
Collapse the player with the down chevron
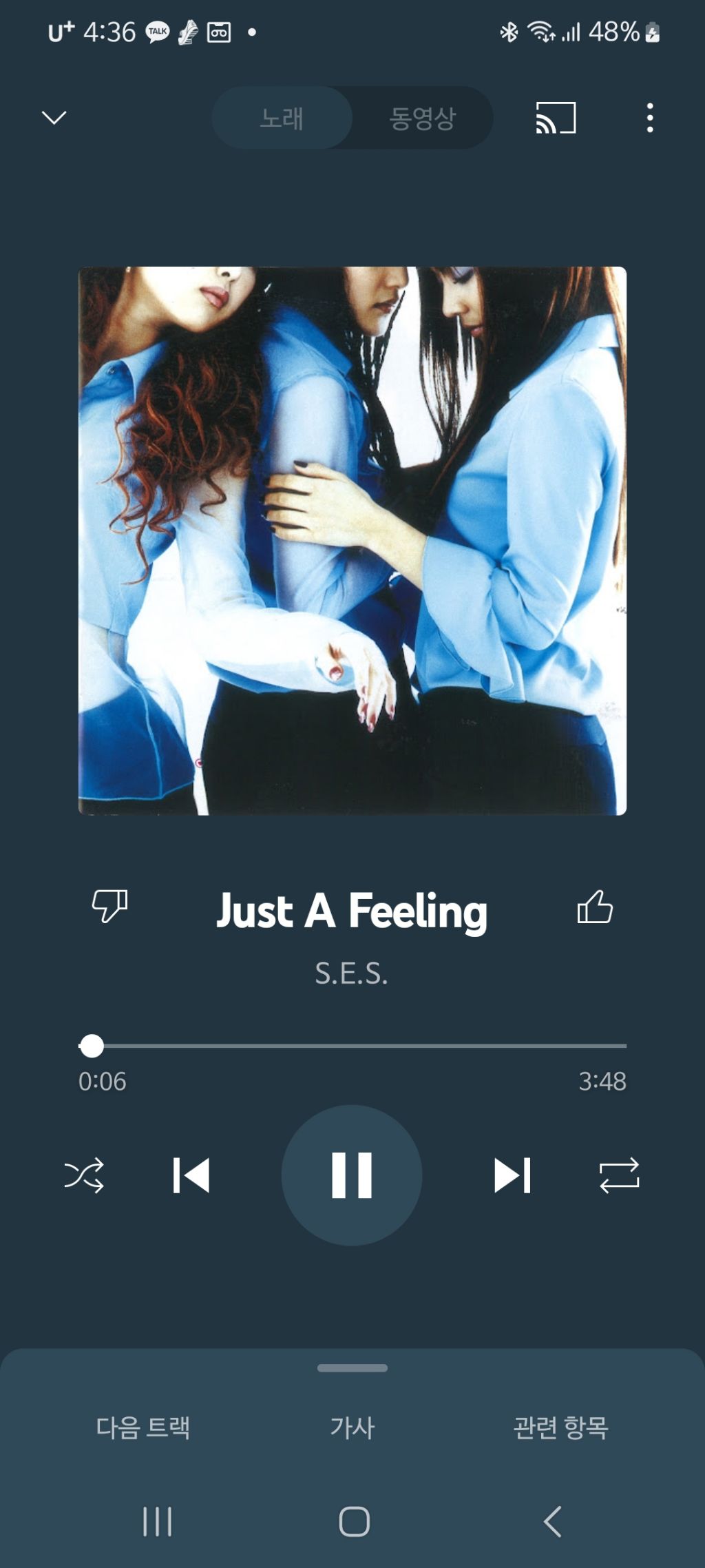54,118
